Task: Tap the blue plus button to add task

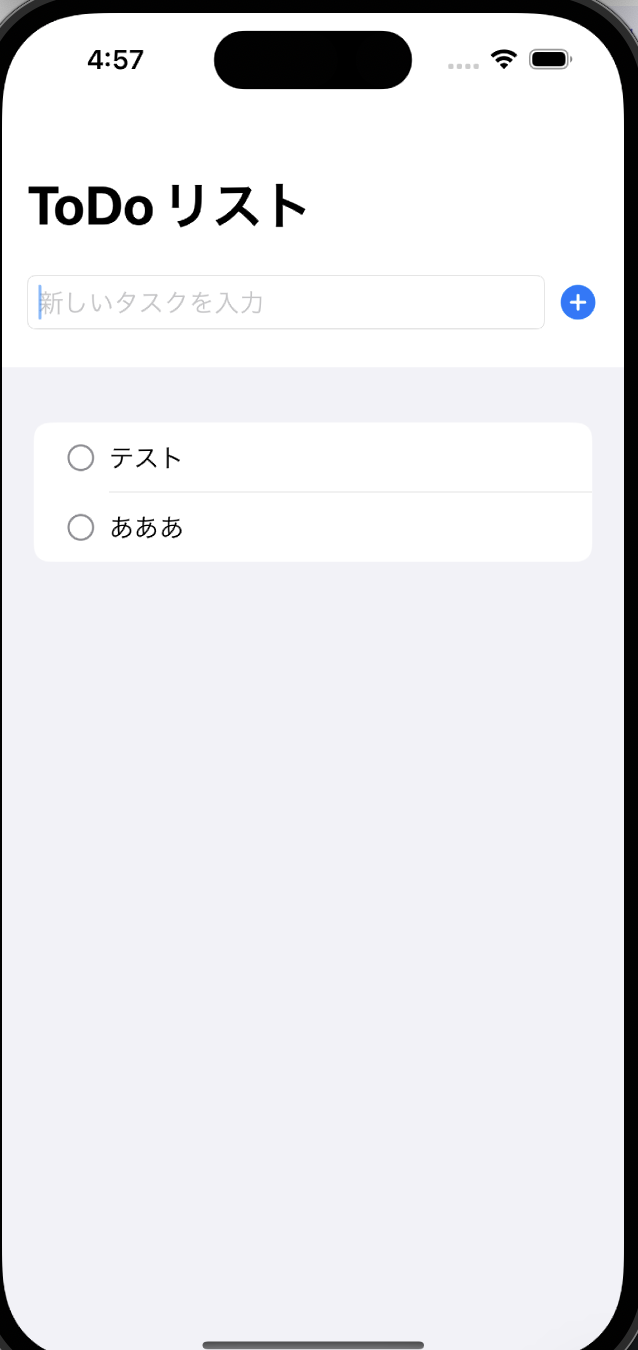Action: point(578,302)
